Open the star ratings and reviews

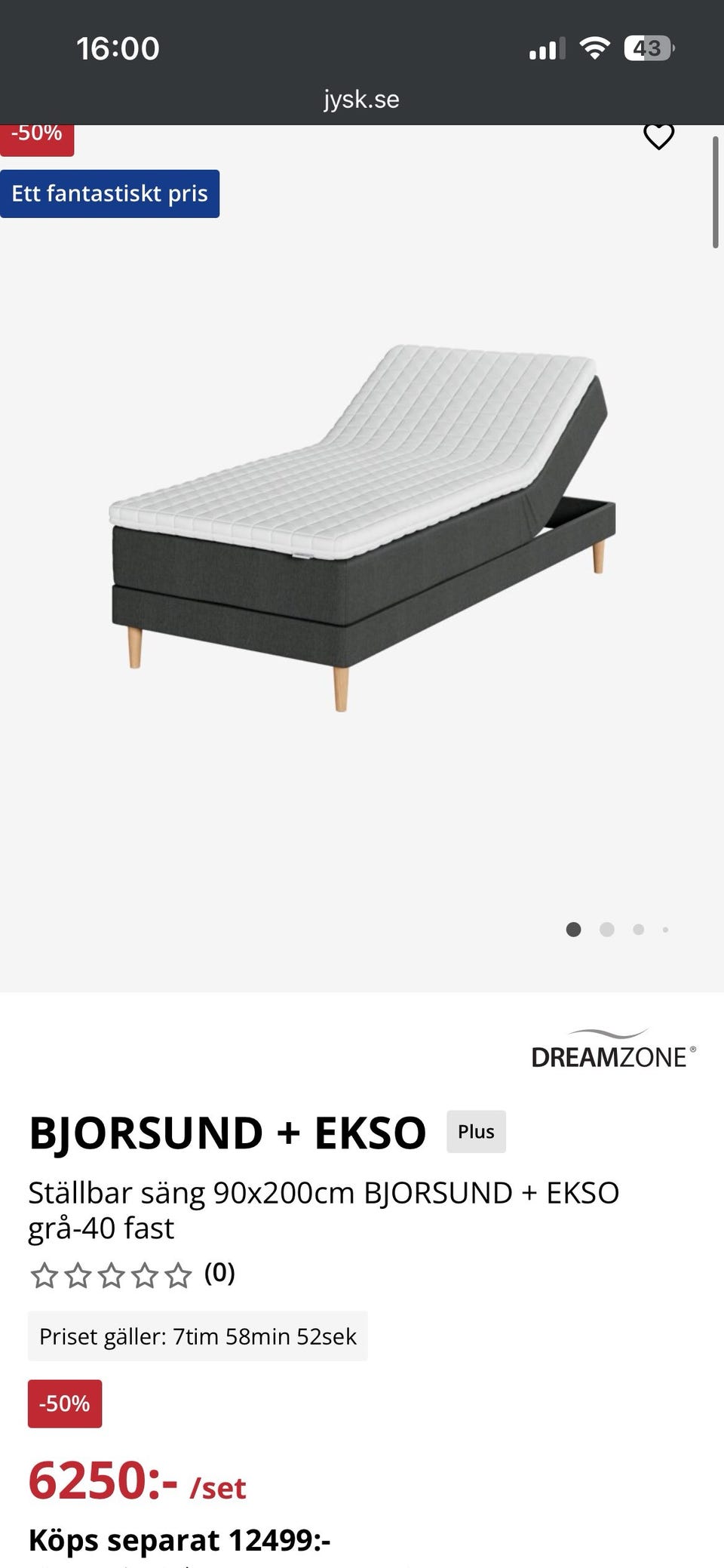(133, 1274)
